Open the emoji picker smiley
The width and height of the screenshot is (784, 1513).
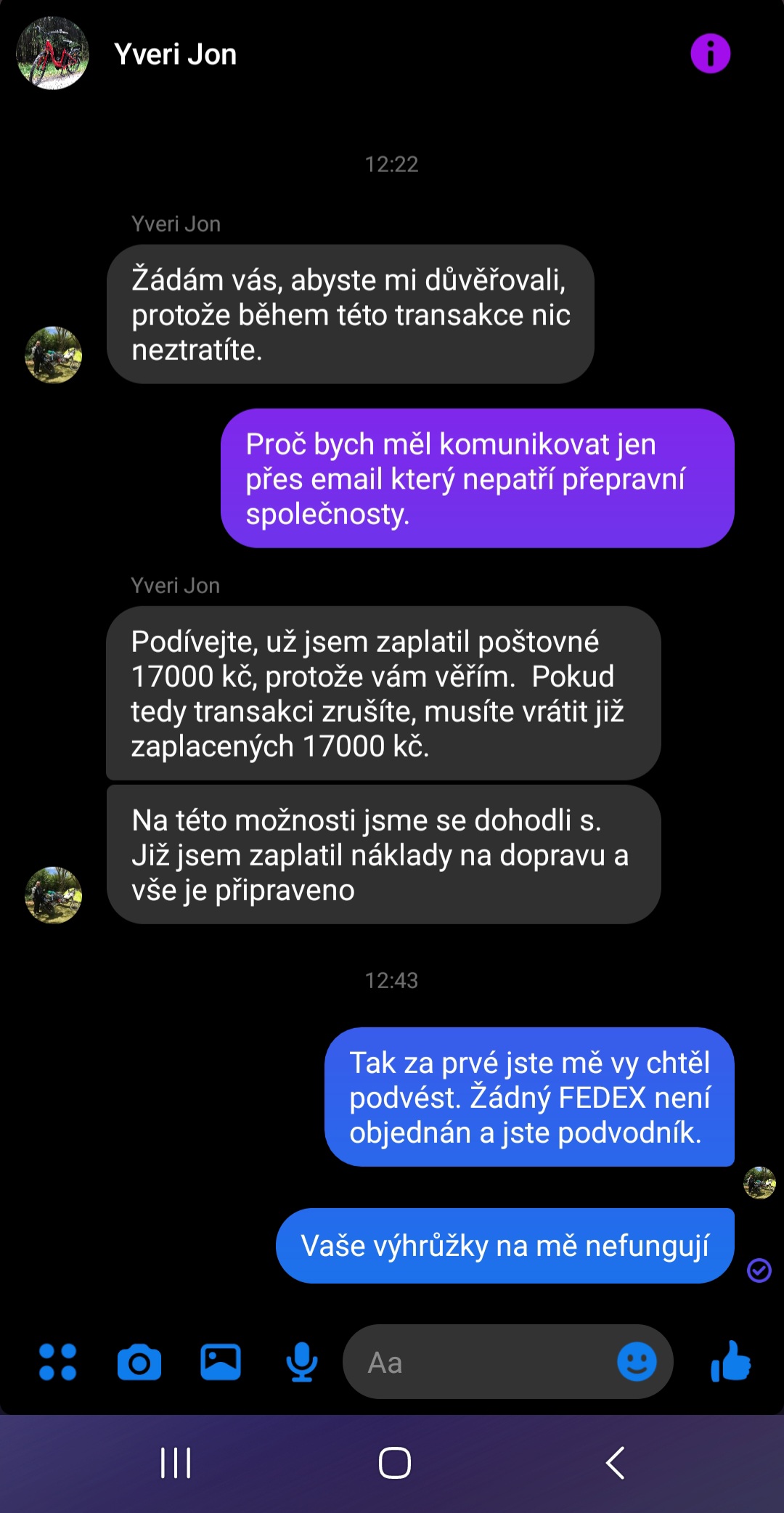(x=637, y=1361)
